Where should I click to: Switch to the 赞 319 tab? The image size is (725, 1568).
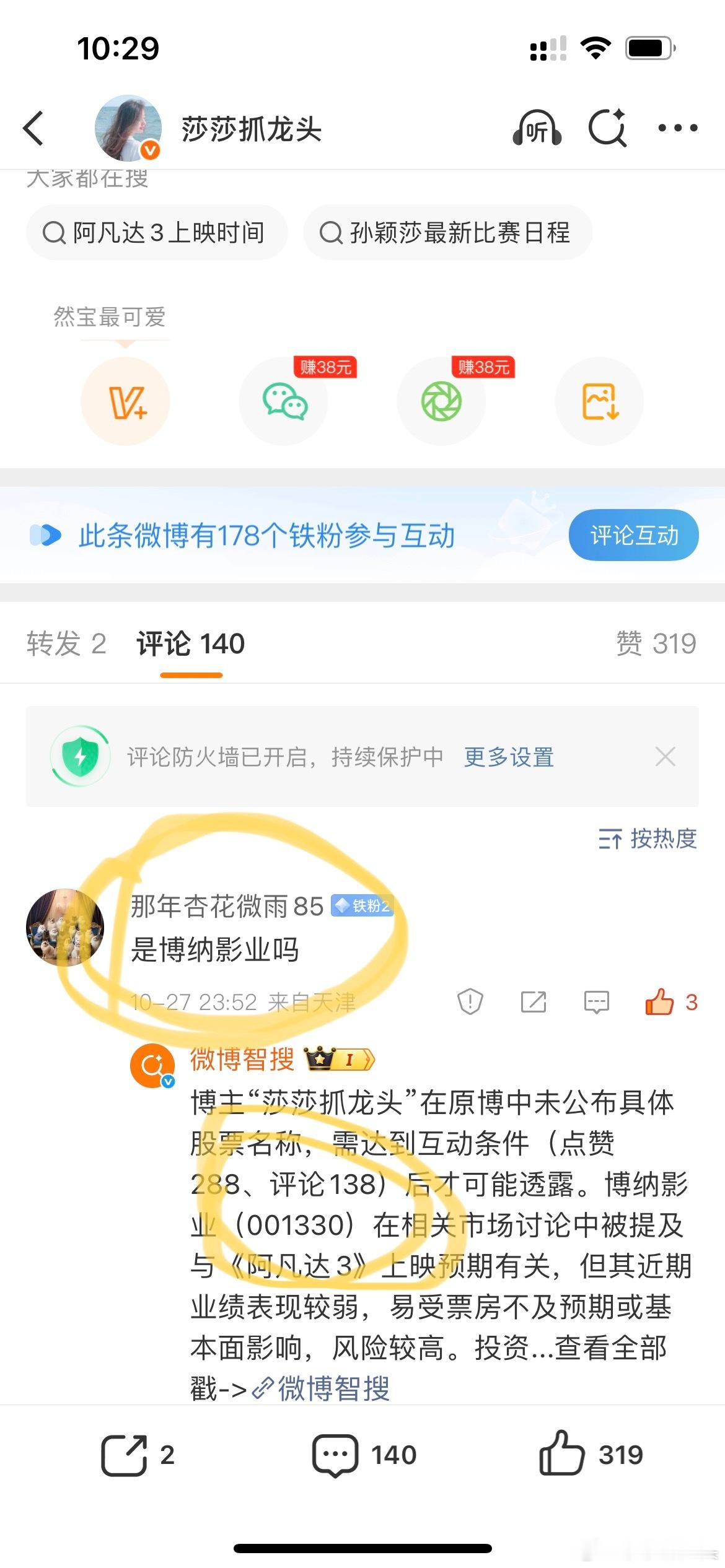(x=657, y=644)
